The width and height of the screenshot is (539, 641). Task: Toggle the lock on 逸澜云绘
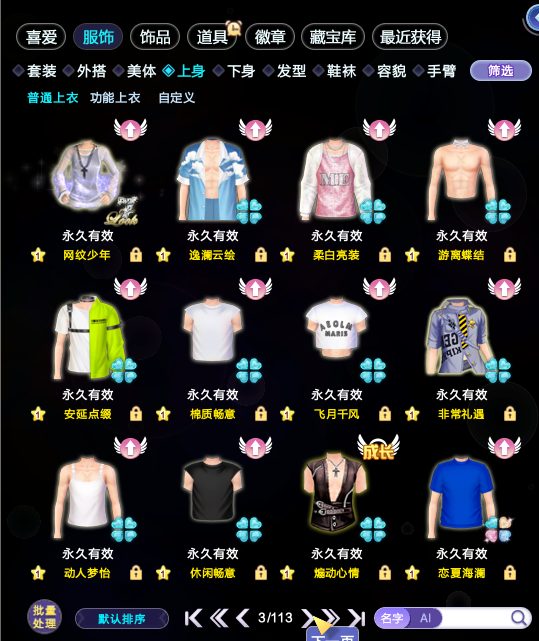click(261, 255)
